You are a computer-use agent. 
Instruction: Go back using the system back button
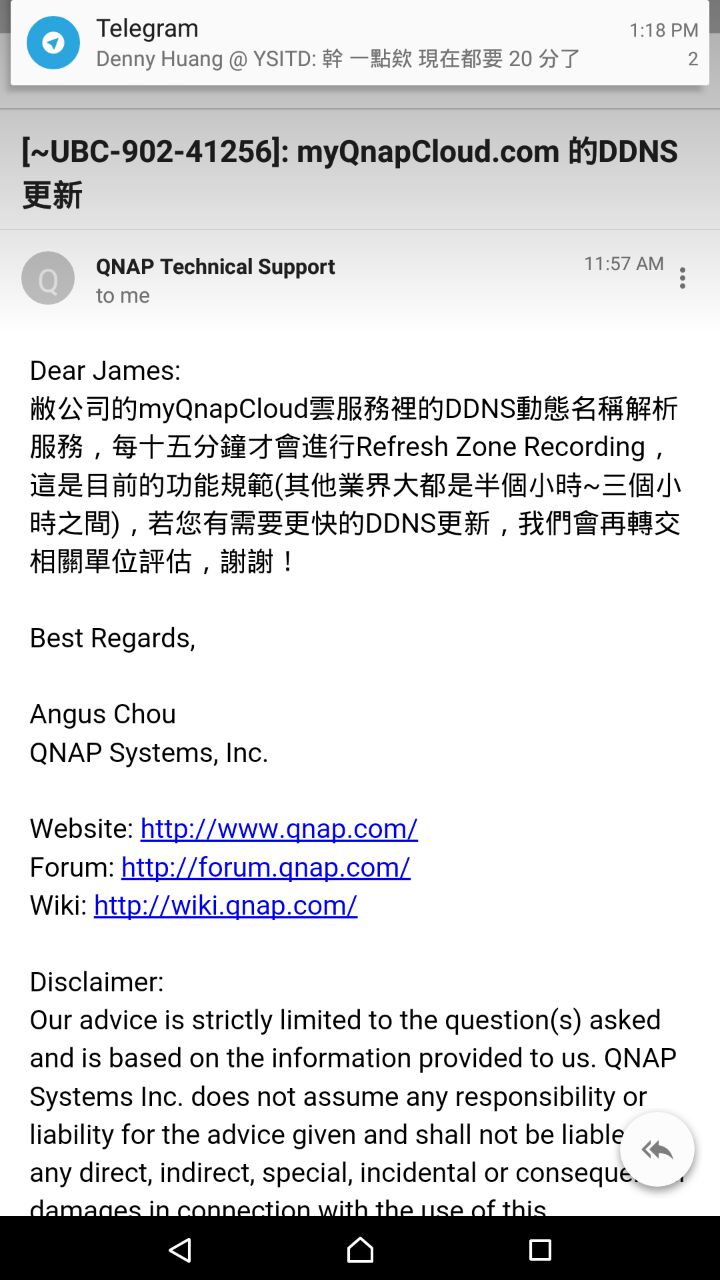(x=180, y=1249)
